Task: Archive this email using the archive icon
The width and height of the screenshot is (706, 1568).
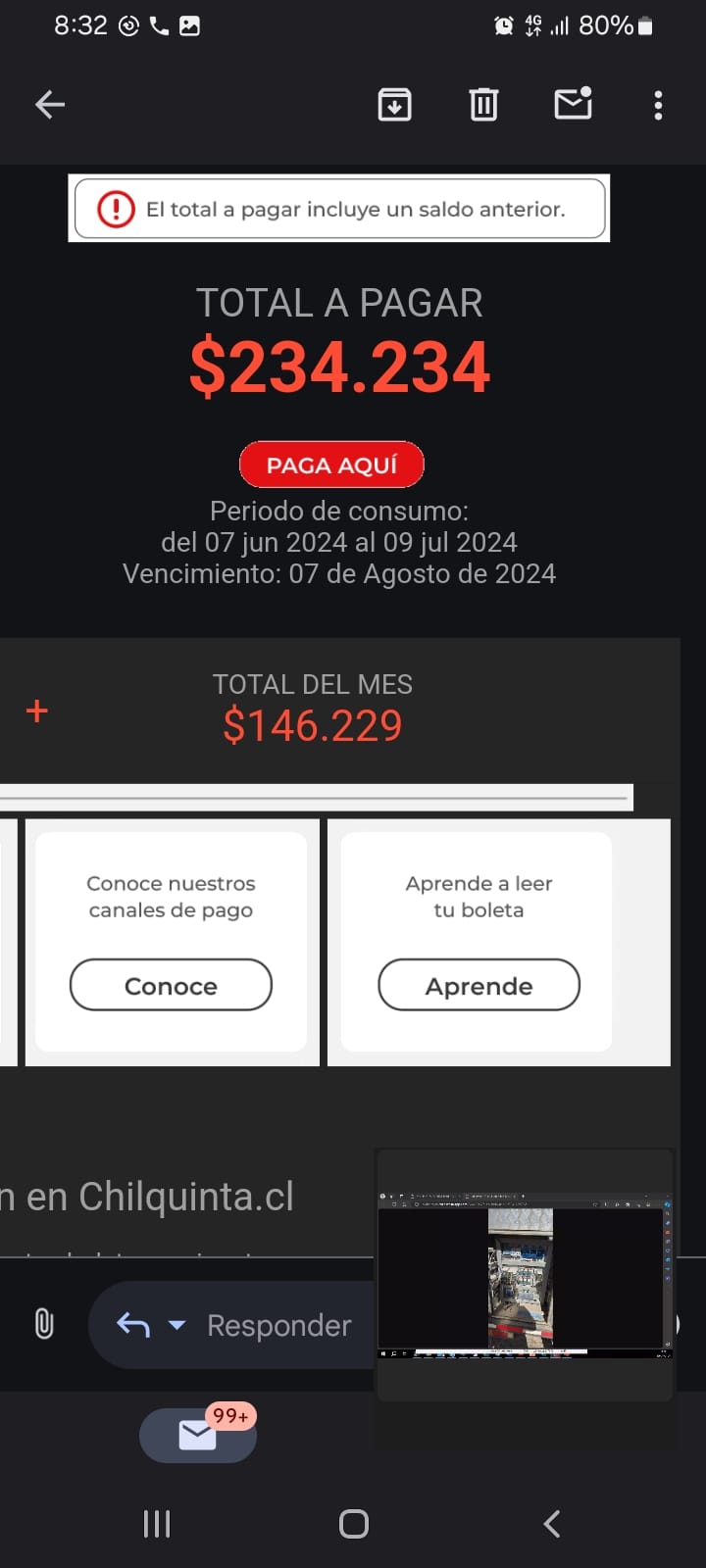Action: pyautogui.click(x=394, y=104)
